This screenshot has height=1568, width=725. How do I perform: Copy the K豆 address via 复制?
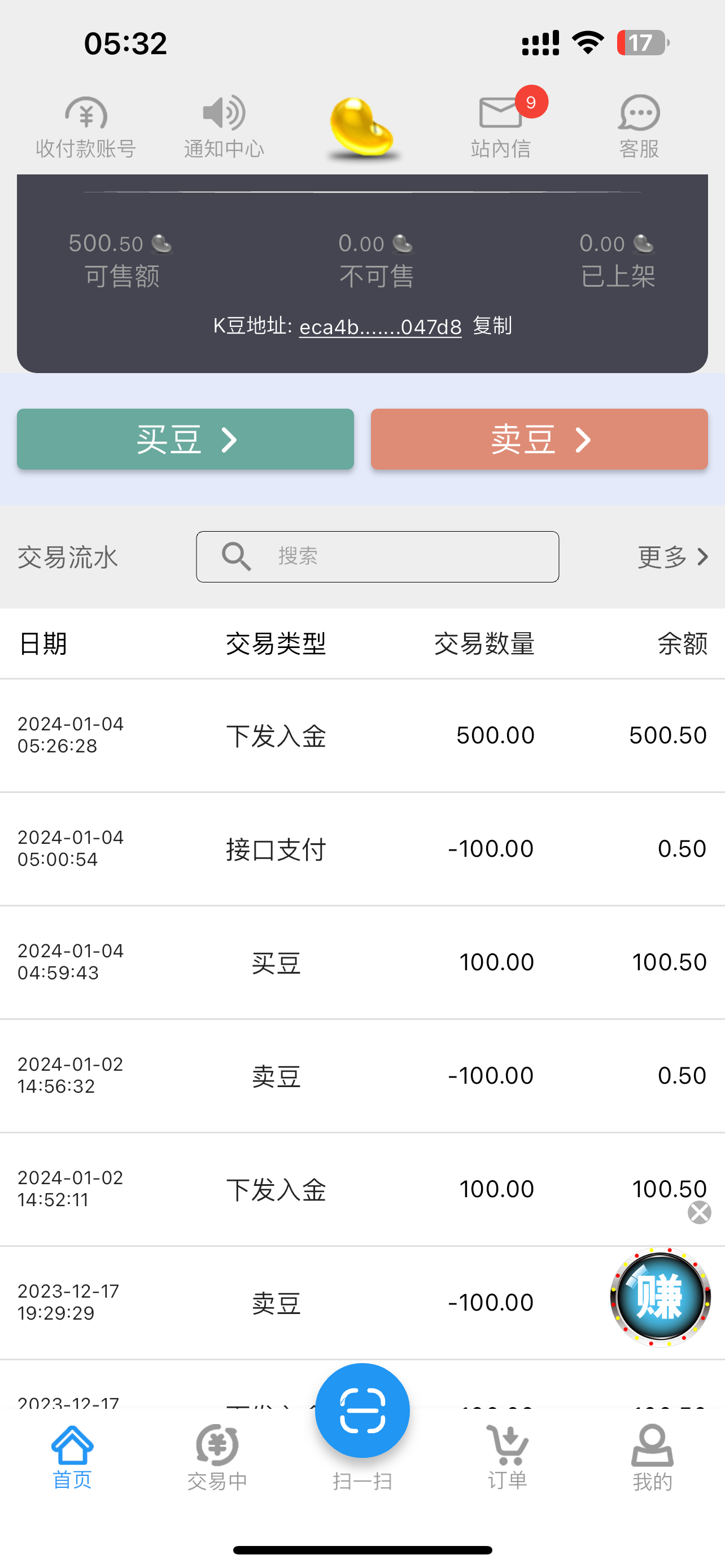[x=492, y=326]
